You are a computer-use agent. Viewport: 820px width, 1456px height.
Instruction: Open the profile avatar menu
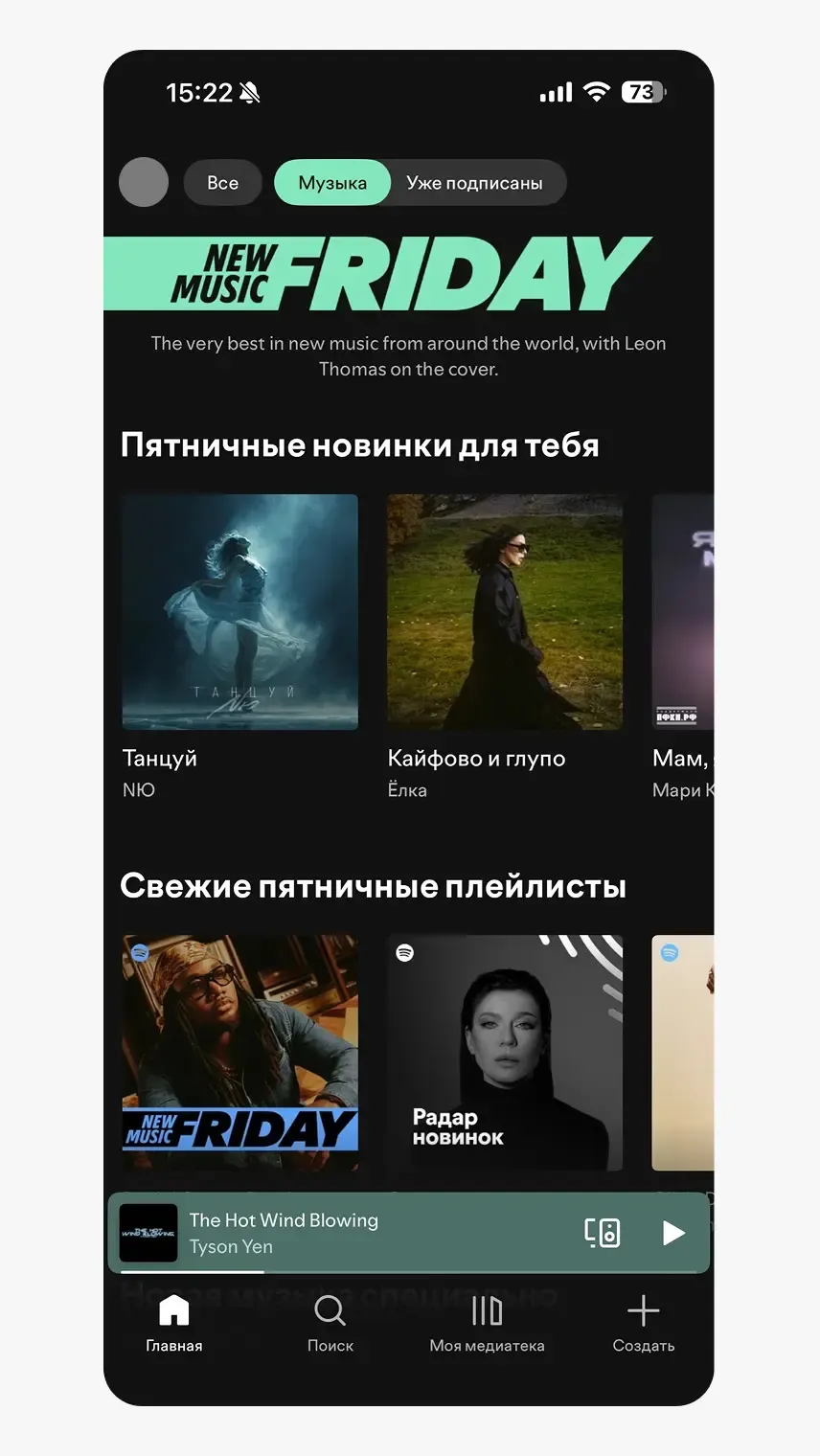click(x=143, y=182)
